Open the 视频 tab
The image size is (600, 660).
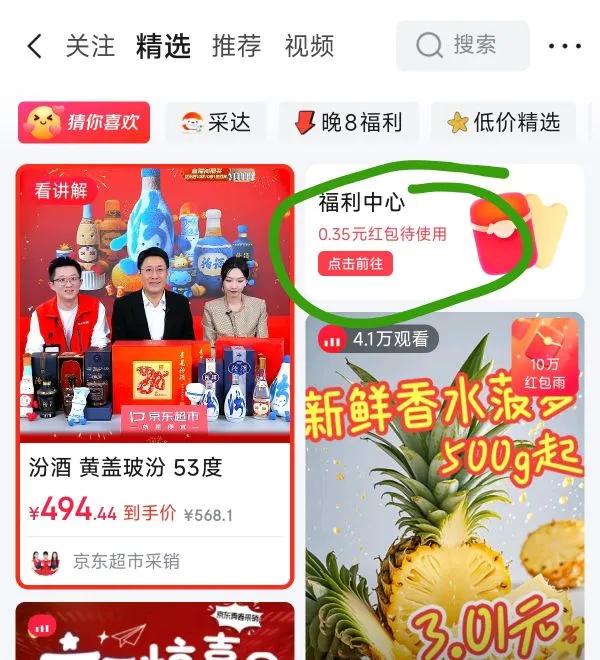click(309, 46)
